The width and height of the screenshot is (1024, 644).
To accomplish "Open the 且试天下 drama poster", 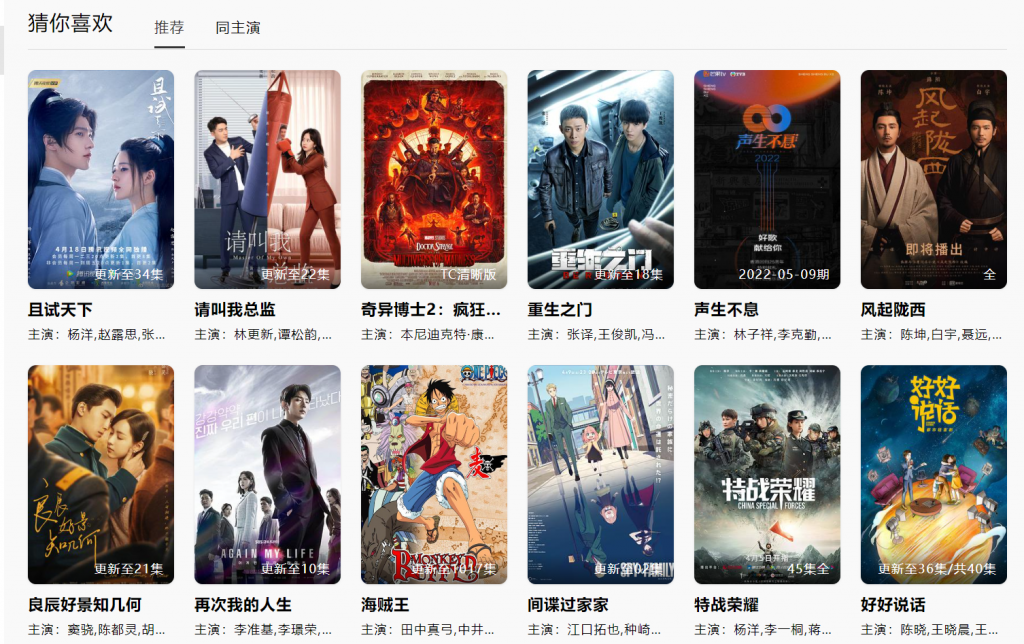I will 101,179.
